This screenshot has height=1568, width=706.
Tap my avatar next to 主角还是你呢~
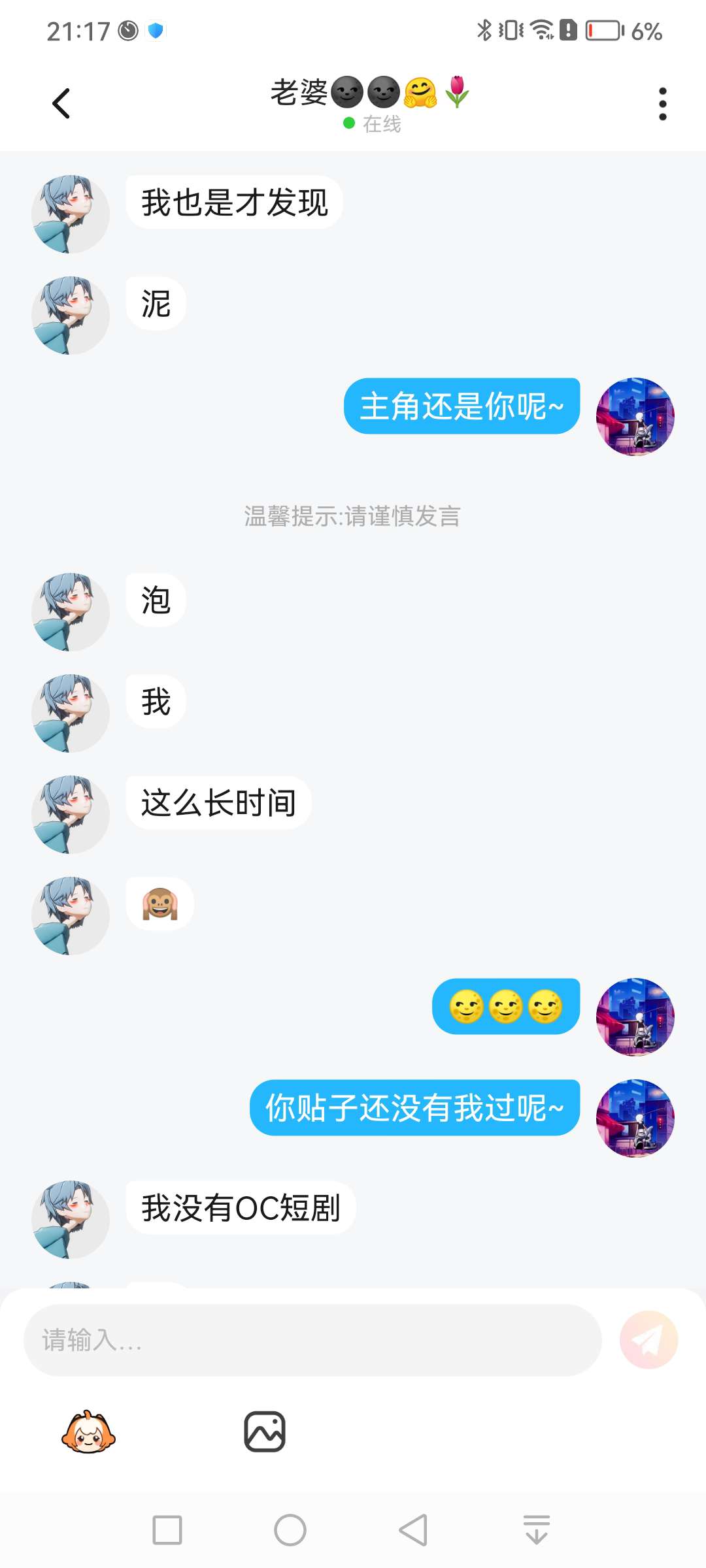click(x=635, y=416)
